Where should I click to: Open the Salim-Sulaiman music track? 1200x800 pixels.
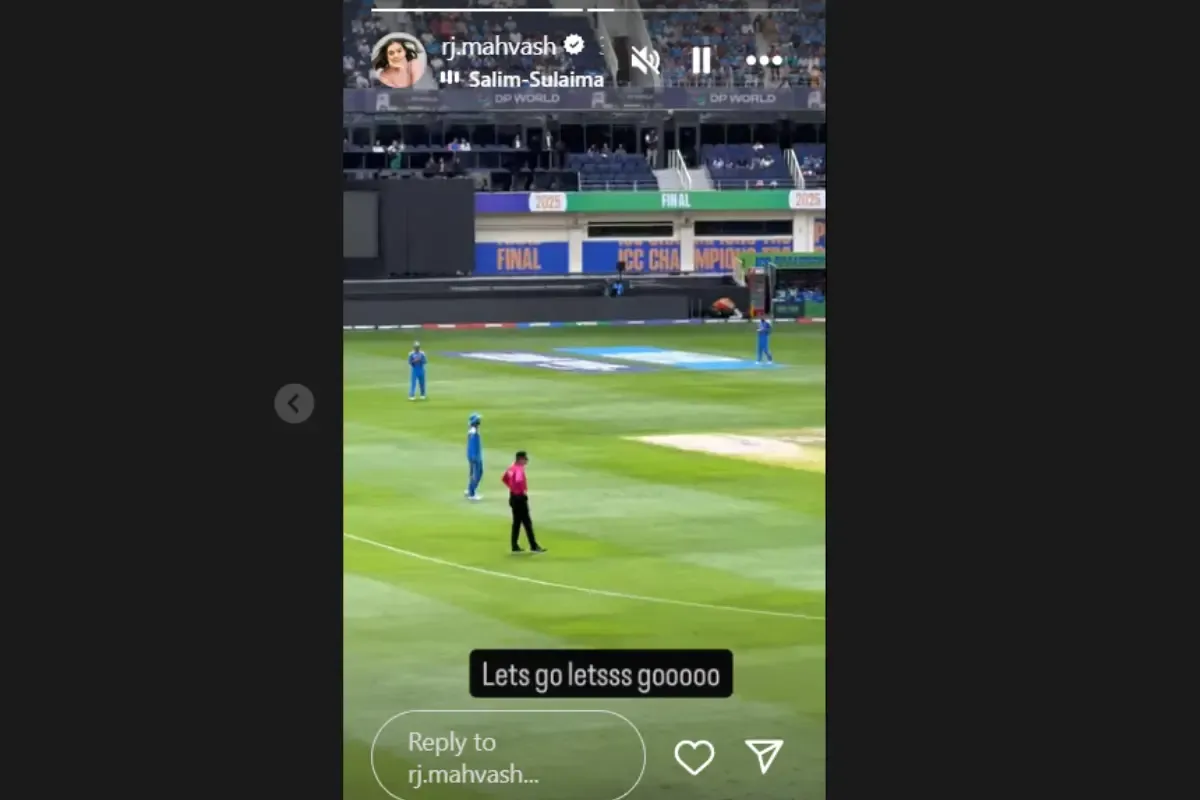[534, 79]
